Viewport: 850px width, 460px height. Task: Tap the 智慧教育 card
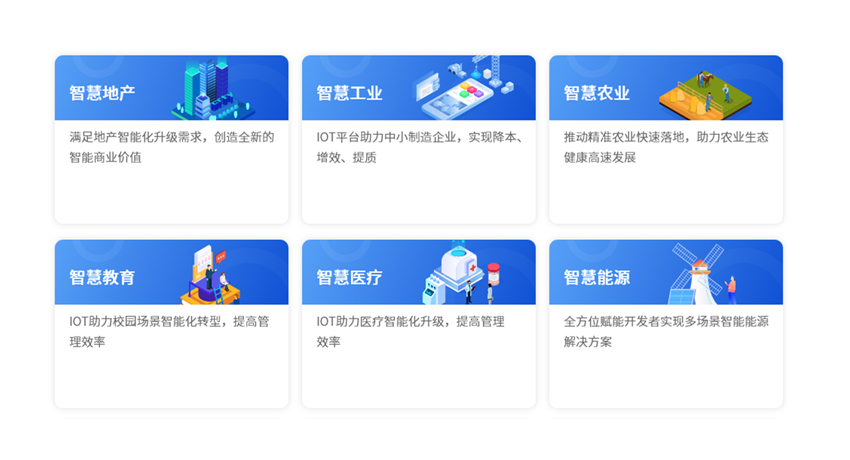171,323
